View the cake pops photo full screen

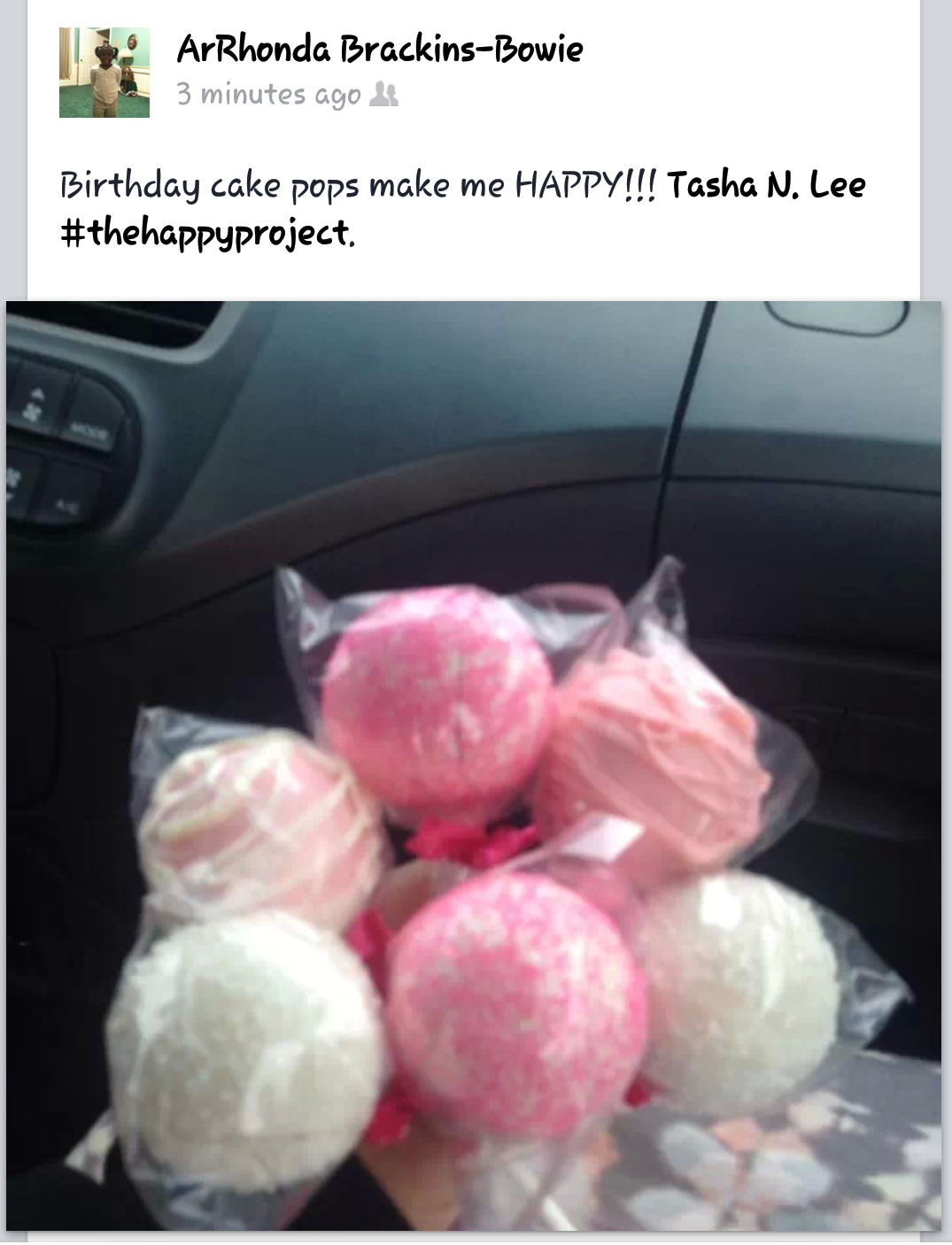pos(474,766)
